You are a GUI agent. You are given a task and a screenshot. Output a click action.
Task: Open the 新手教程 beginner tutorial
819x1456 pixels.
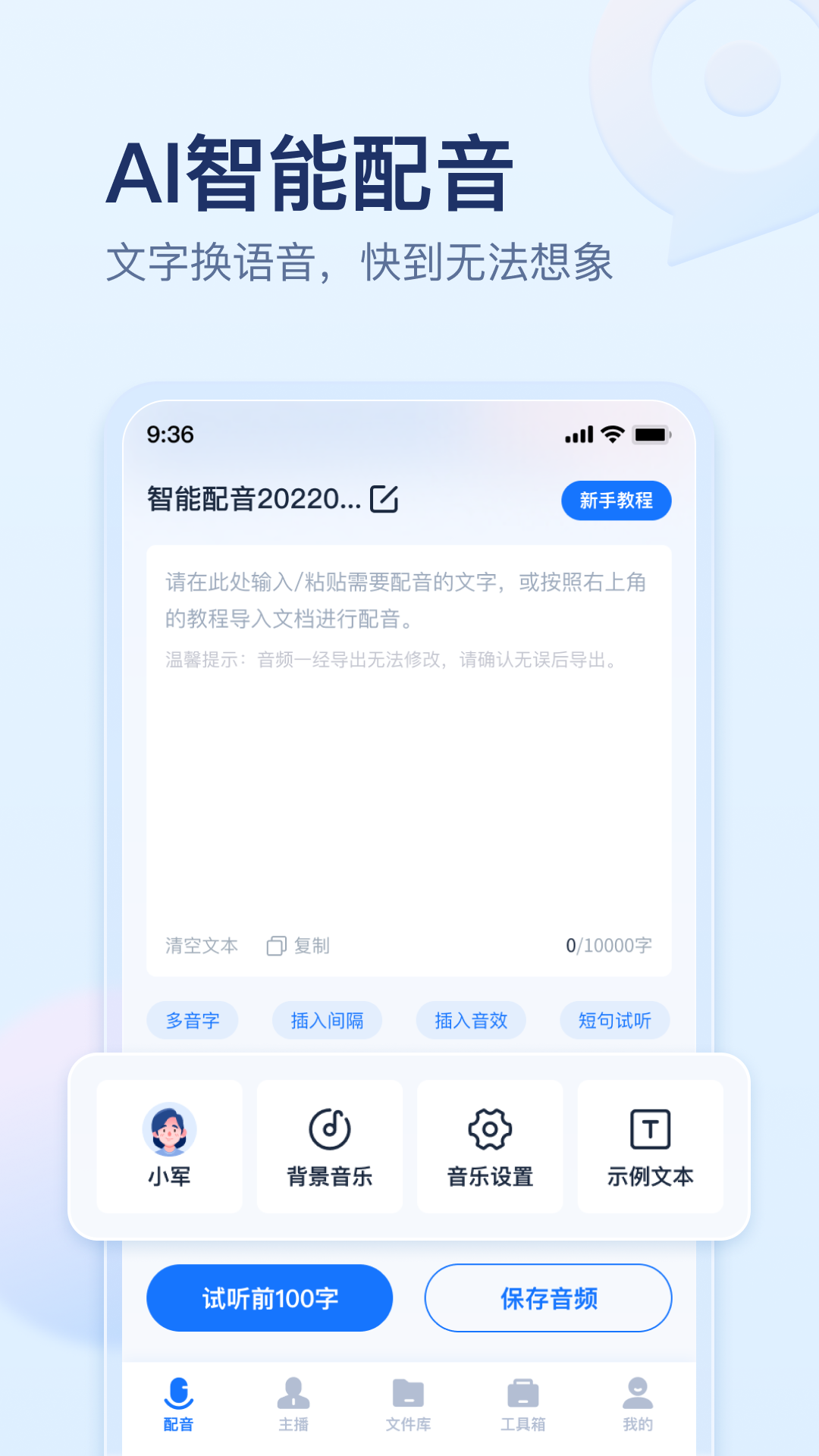617,500
